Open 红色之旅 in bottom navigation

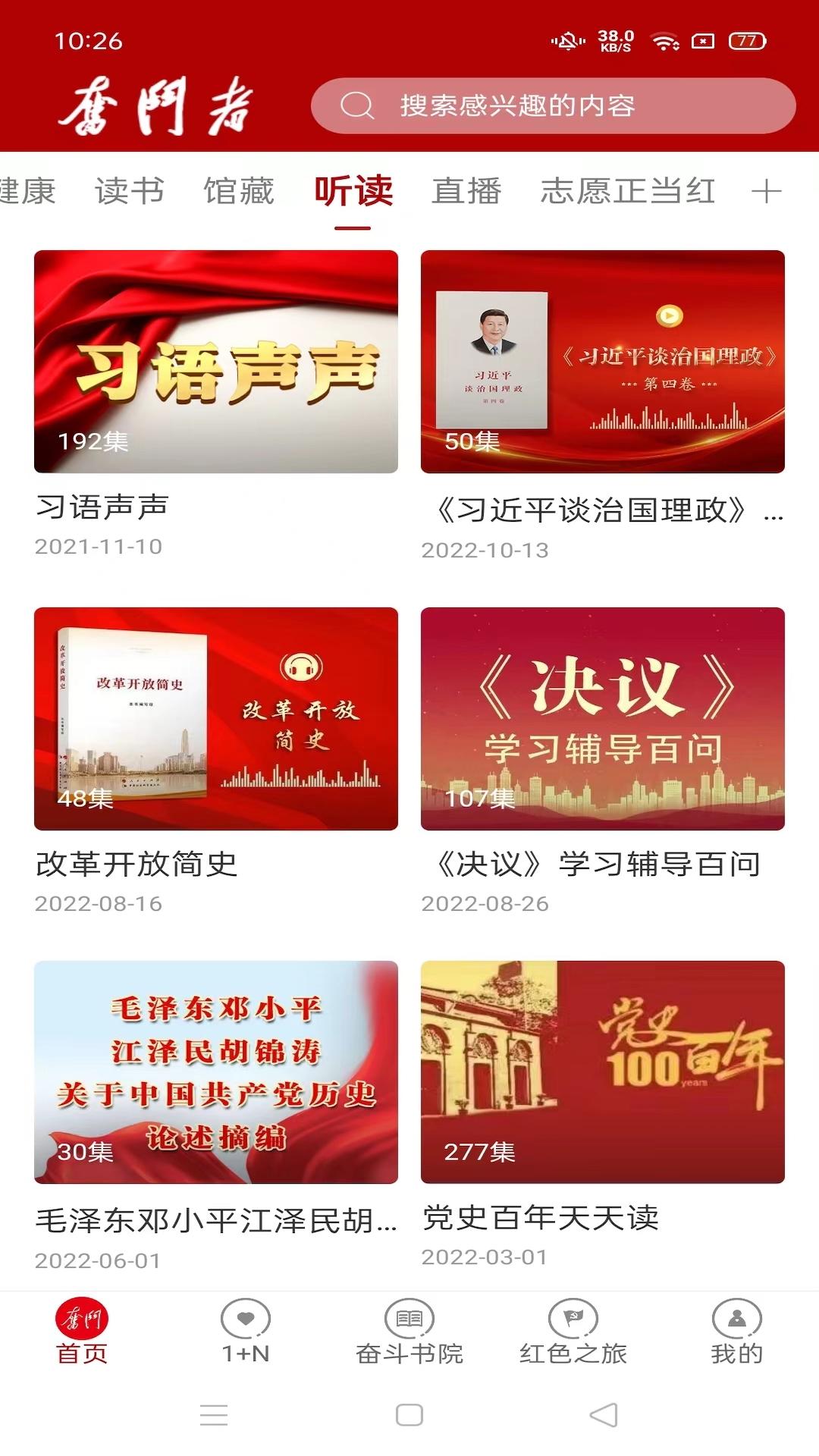tap(573, 1332)
